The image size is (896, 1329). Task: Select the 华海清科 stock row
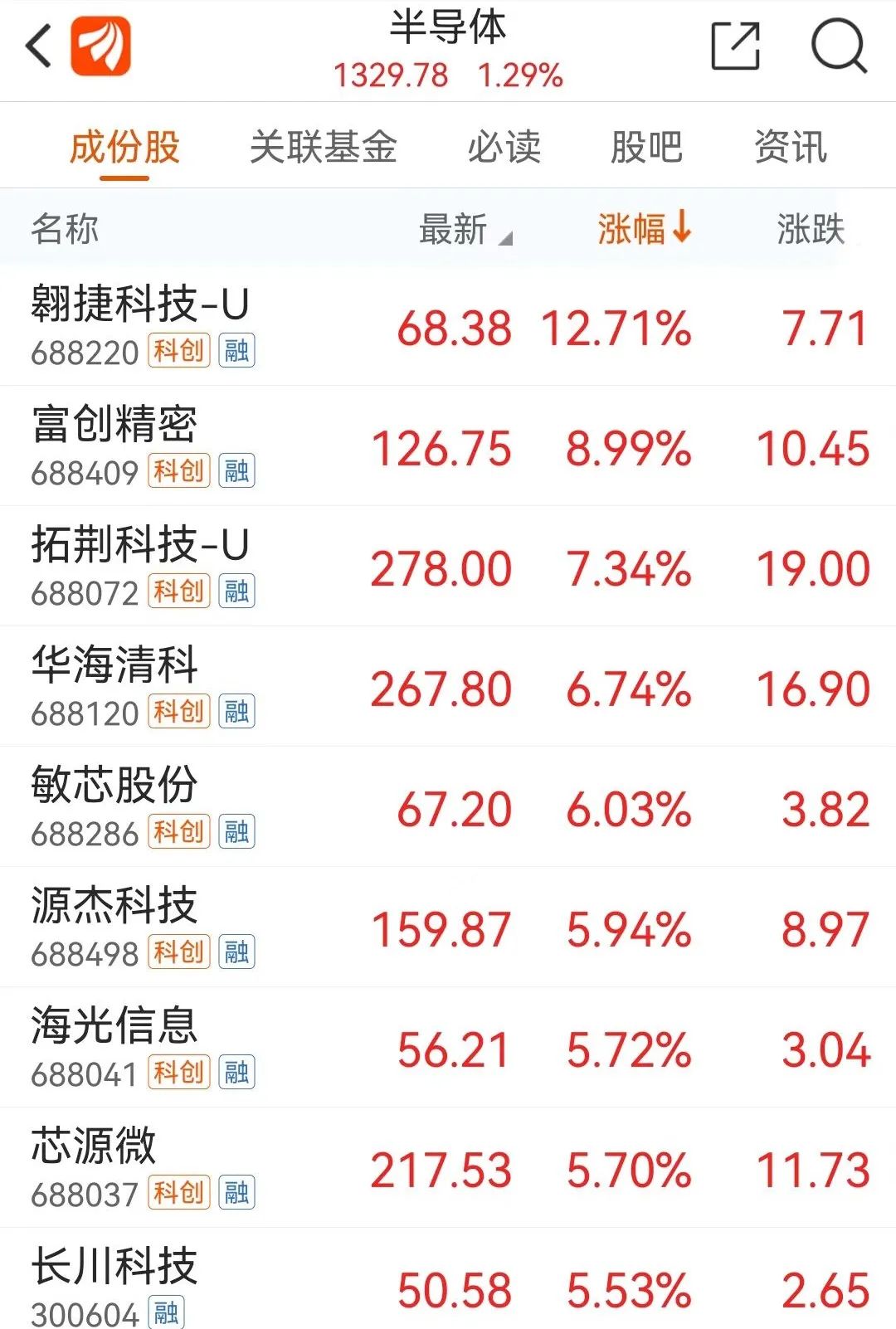coord(114,664)
